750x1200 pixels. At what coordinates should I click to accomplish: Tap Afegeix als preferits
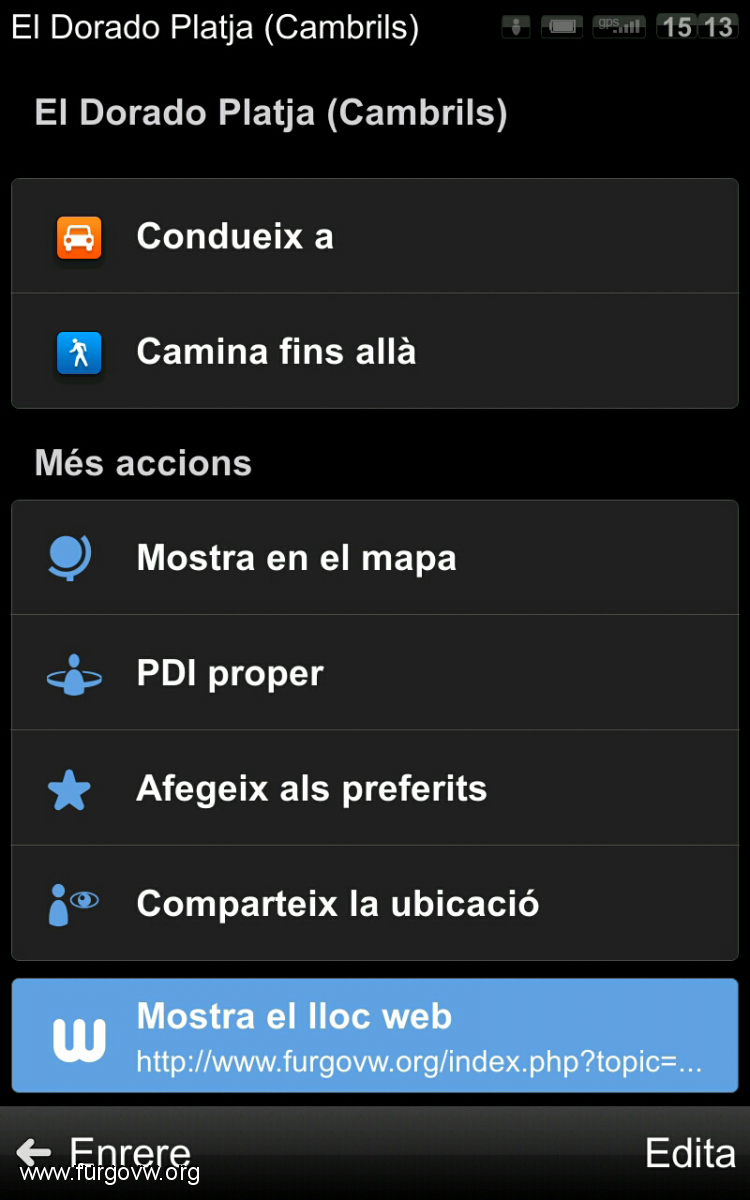point(375,788)
